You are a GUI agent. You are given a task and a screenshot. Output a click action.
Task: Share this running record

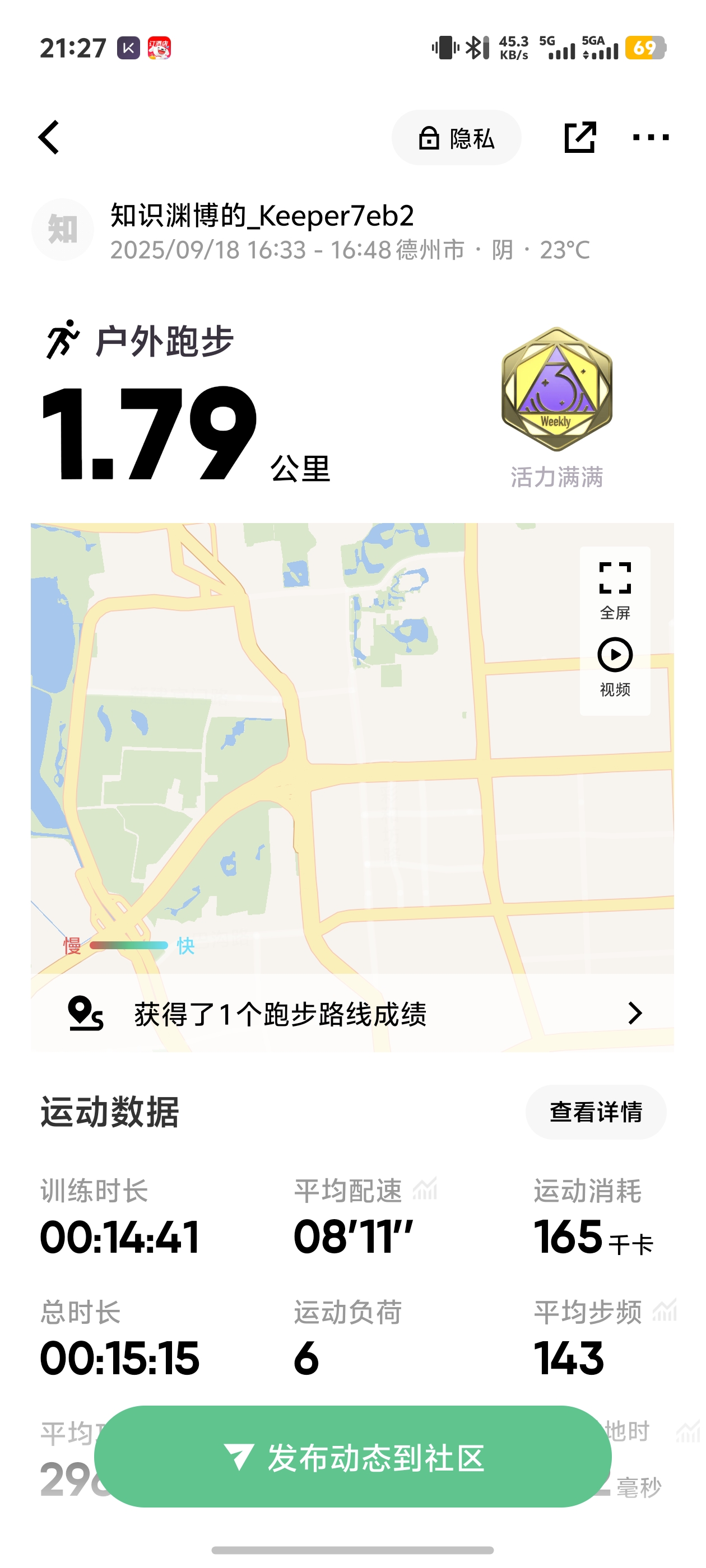[x=579, y=138]
